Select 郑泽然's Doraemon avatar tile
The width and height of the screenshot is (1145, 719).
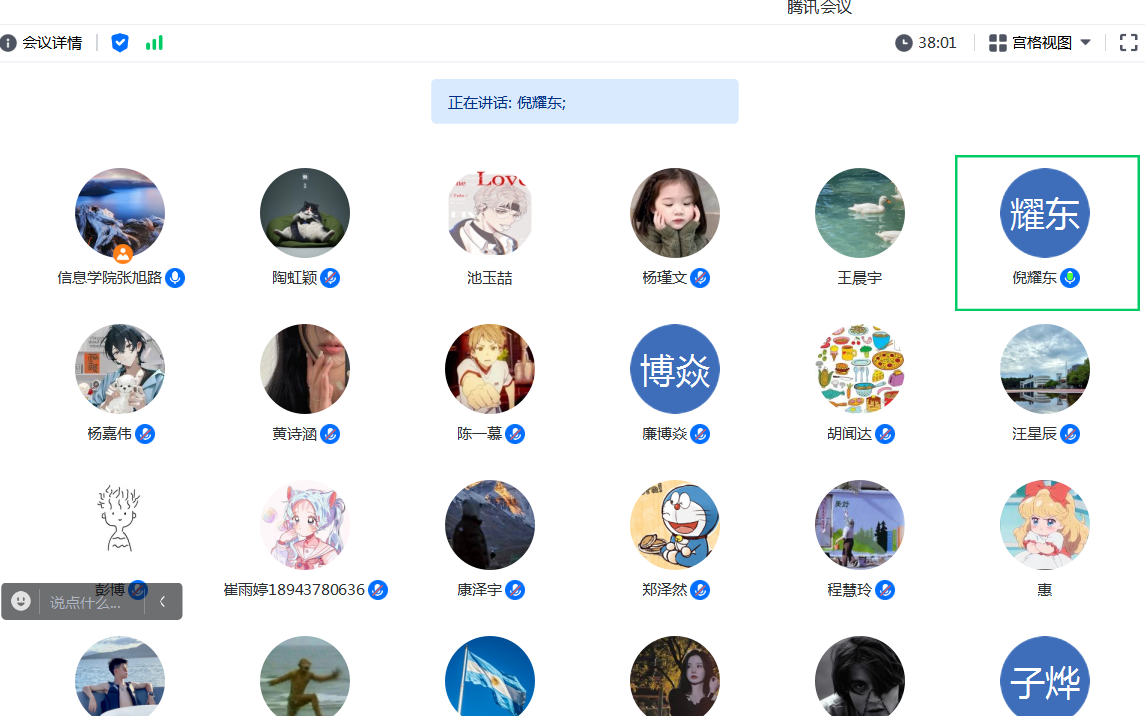(x=675, y=525)
